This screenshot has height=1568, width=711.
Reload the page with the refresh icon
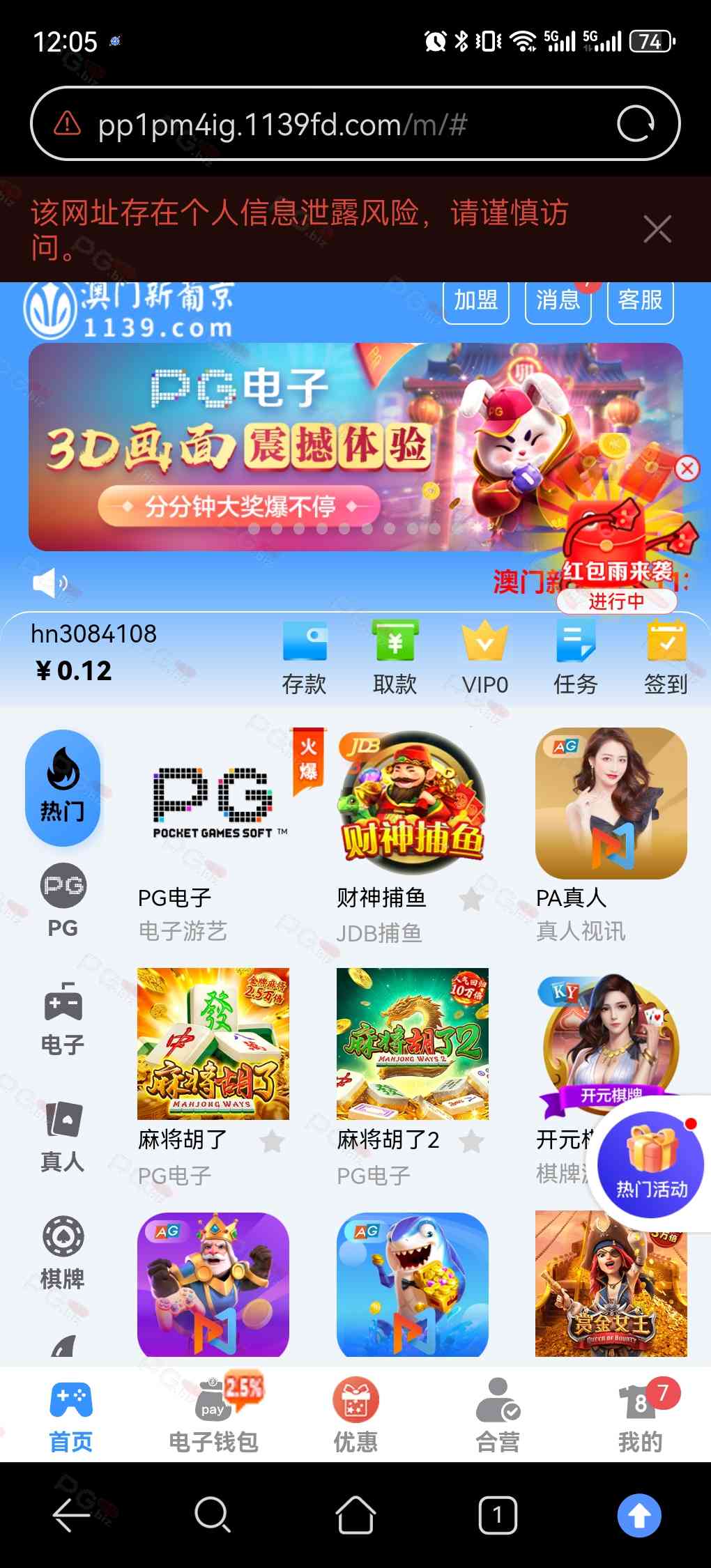pos(635,124)
